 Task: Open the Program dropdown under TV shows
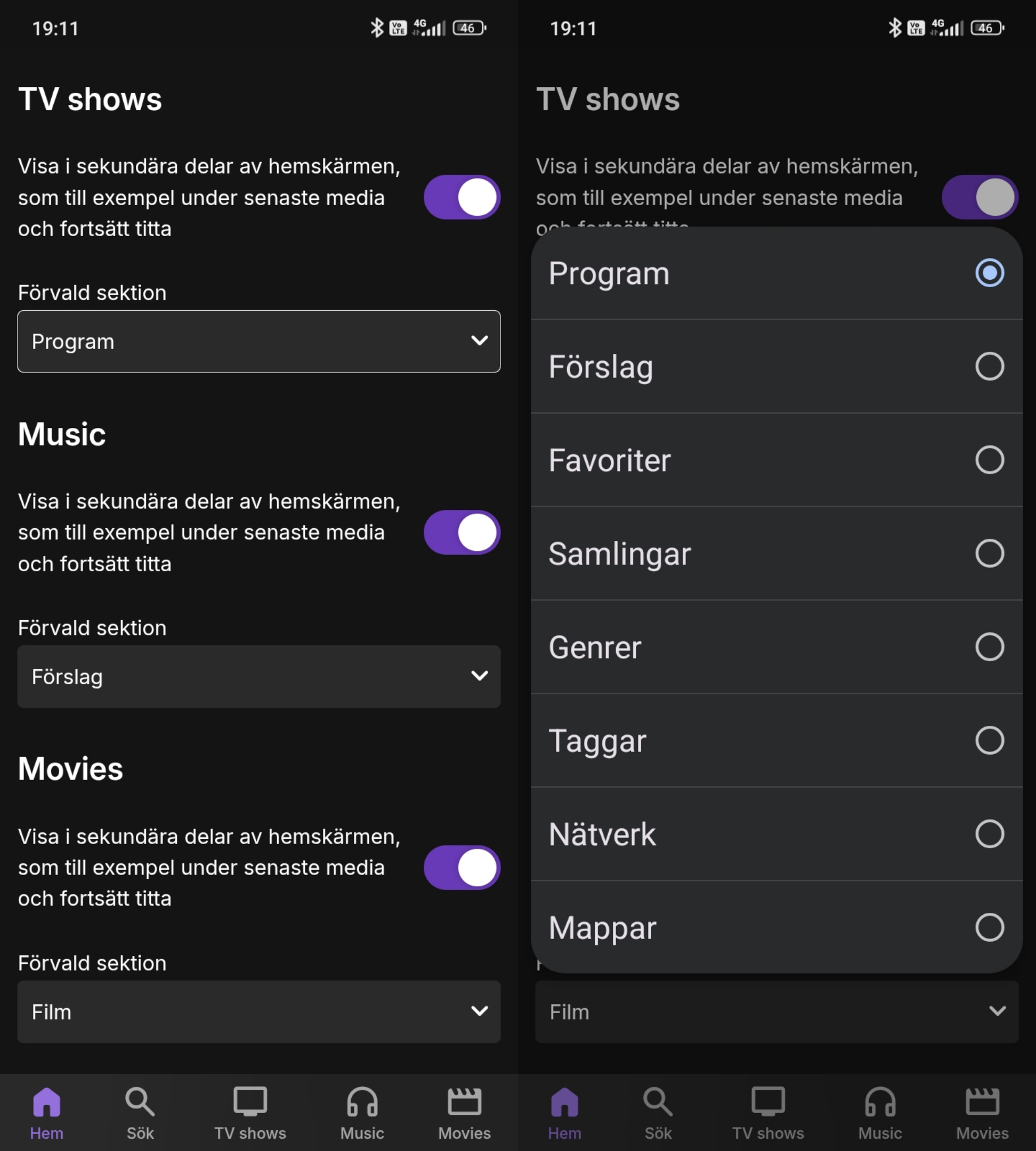coord(259,342)
